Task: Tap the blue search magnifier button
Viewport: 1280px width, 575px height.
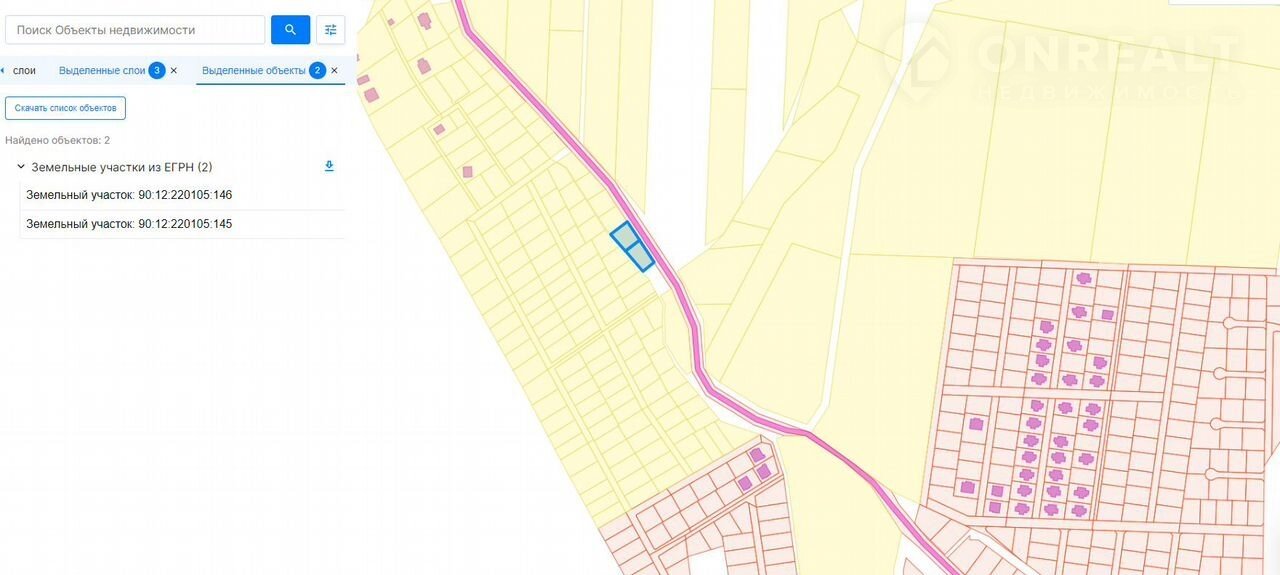Action: pos(290,30)
